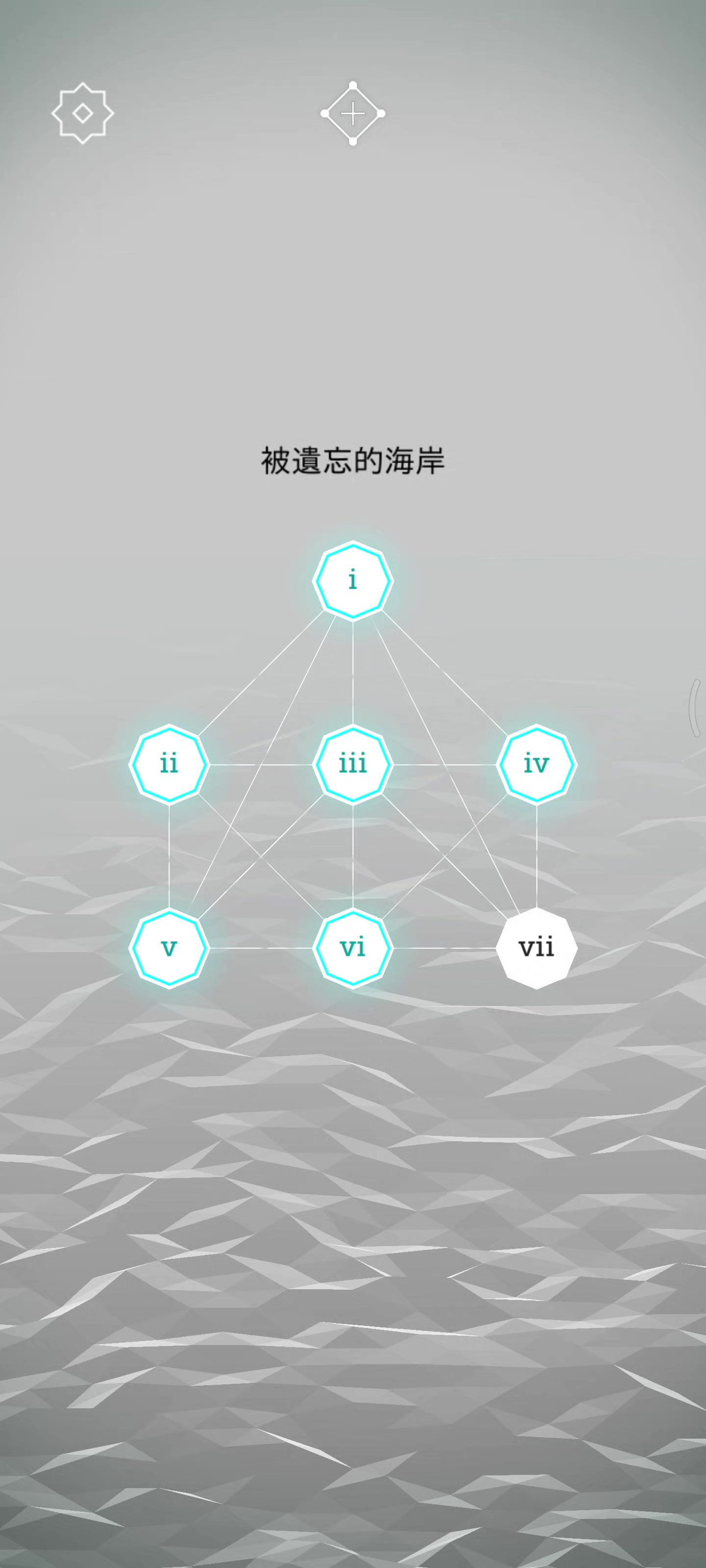
Task: Start the uncompleted level vii
Action: pos(537,948)
